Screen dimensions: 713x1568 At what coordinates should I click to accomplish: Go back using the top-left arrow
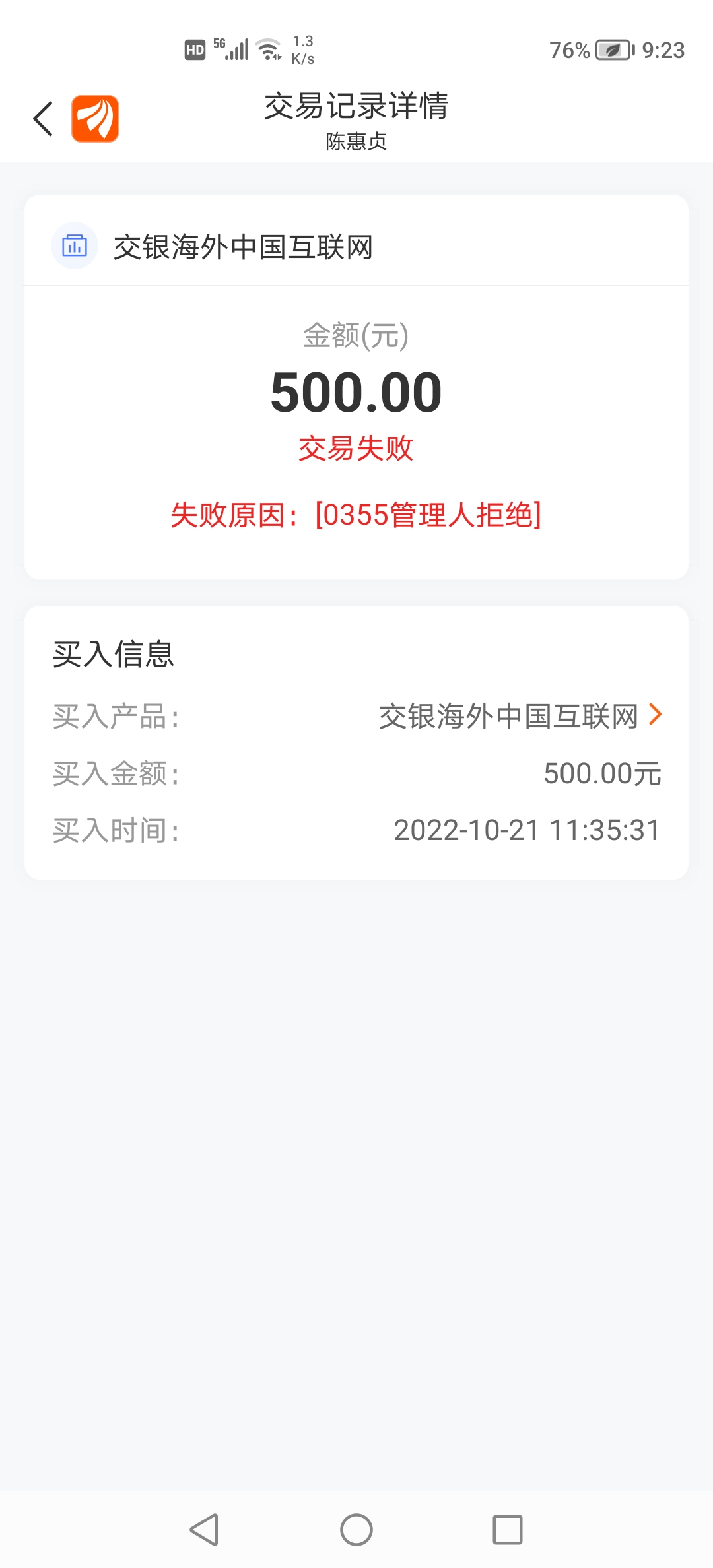point(43,119)
